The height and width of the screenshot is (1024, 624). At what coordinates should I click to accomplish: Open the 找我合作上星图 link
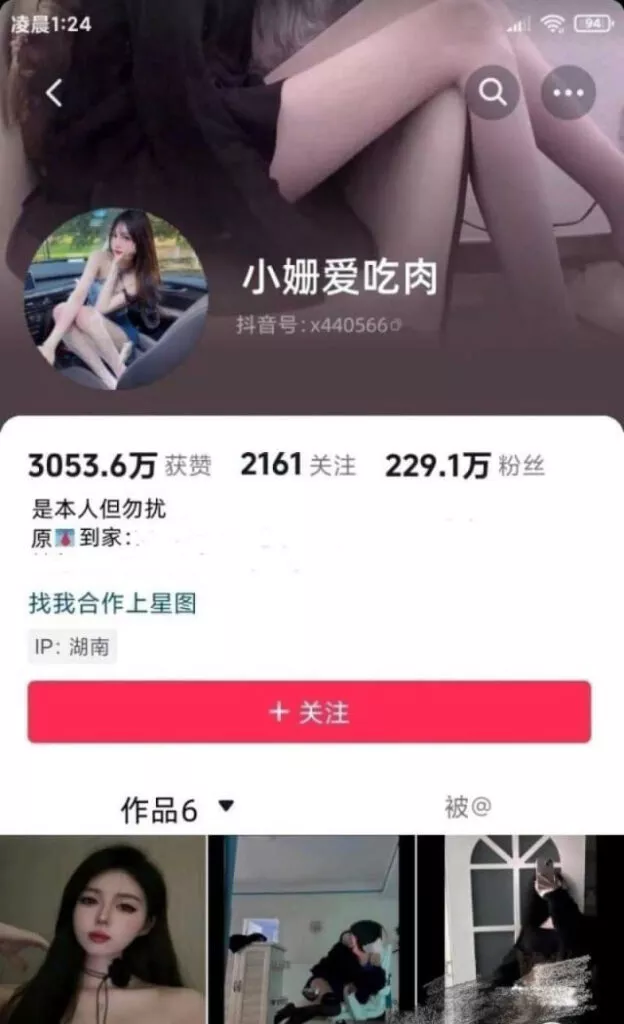[112, 603]
